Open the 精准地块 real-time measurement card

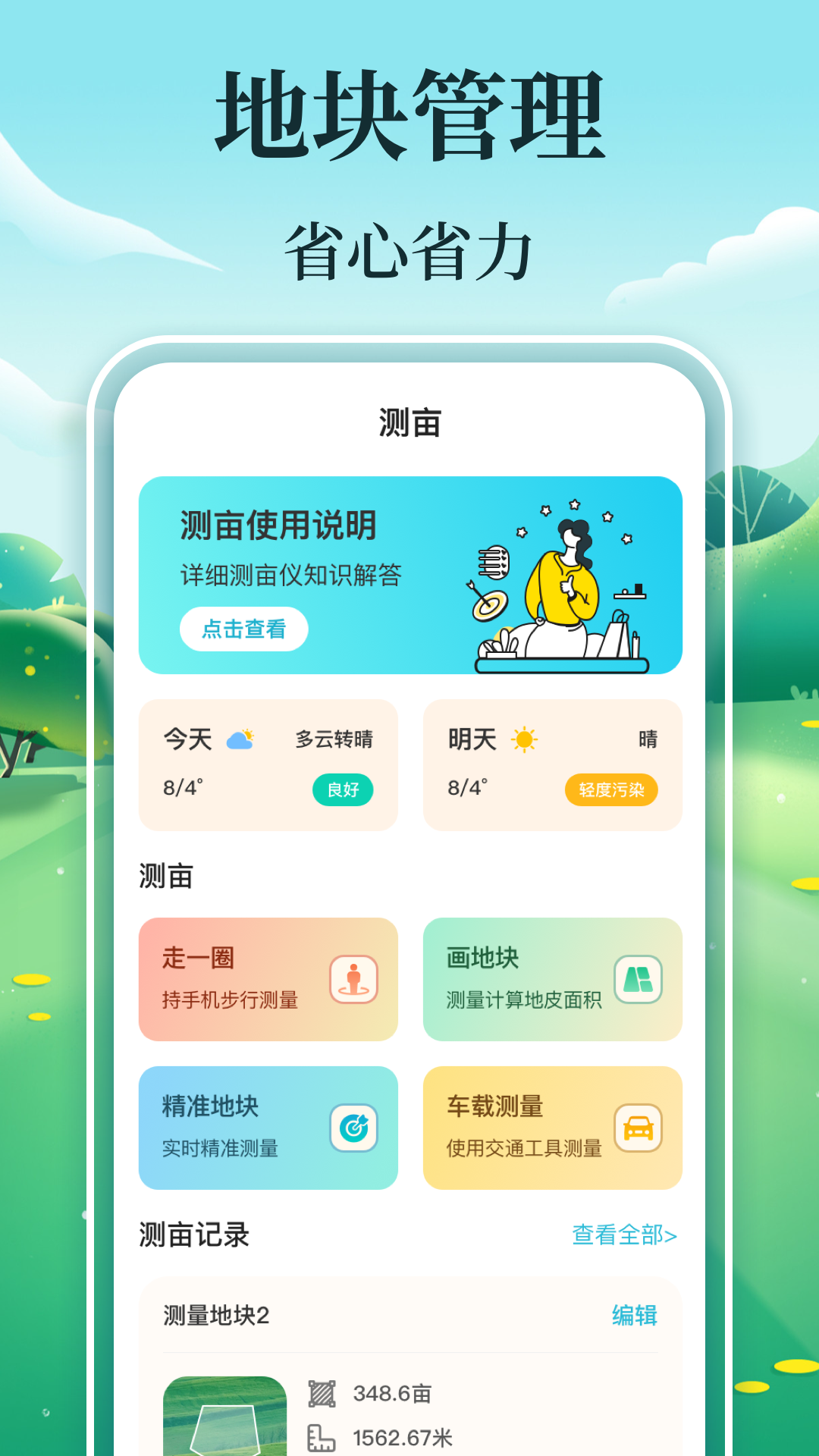point(268,1128)
